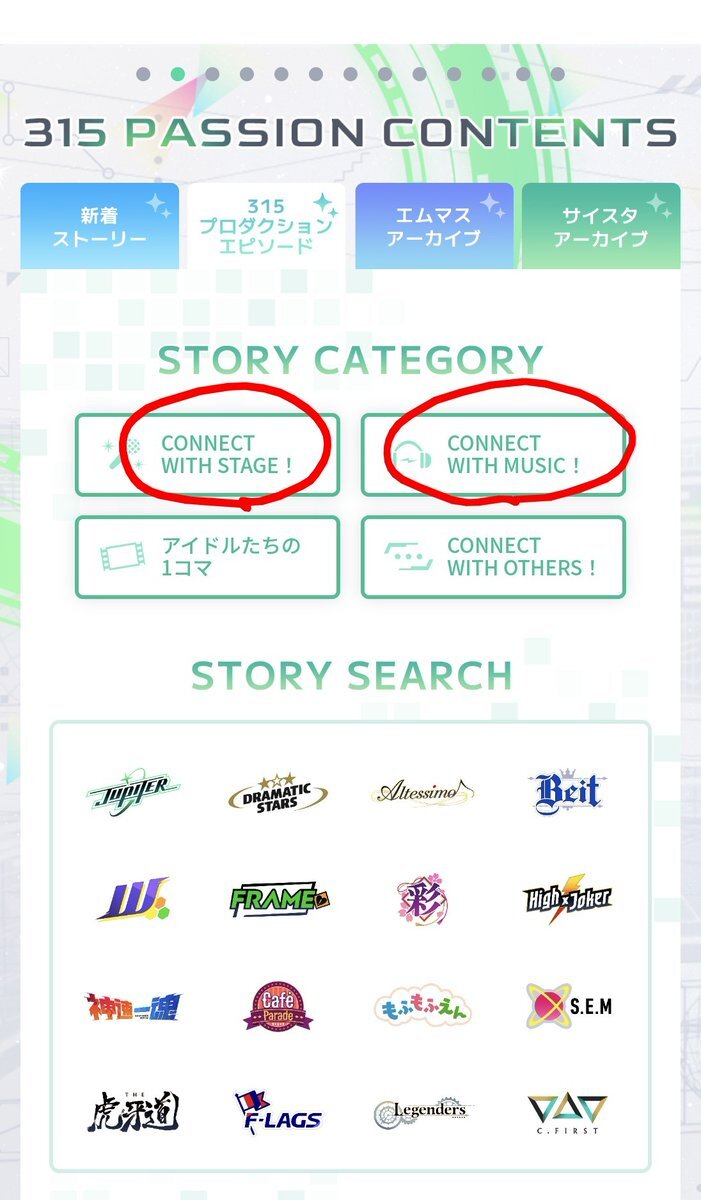Open CONNECT WITH MUSIC! category

pos(493,454)
